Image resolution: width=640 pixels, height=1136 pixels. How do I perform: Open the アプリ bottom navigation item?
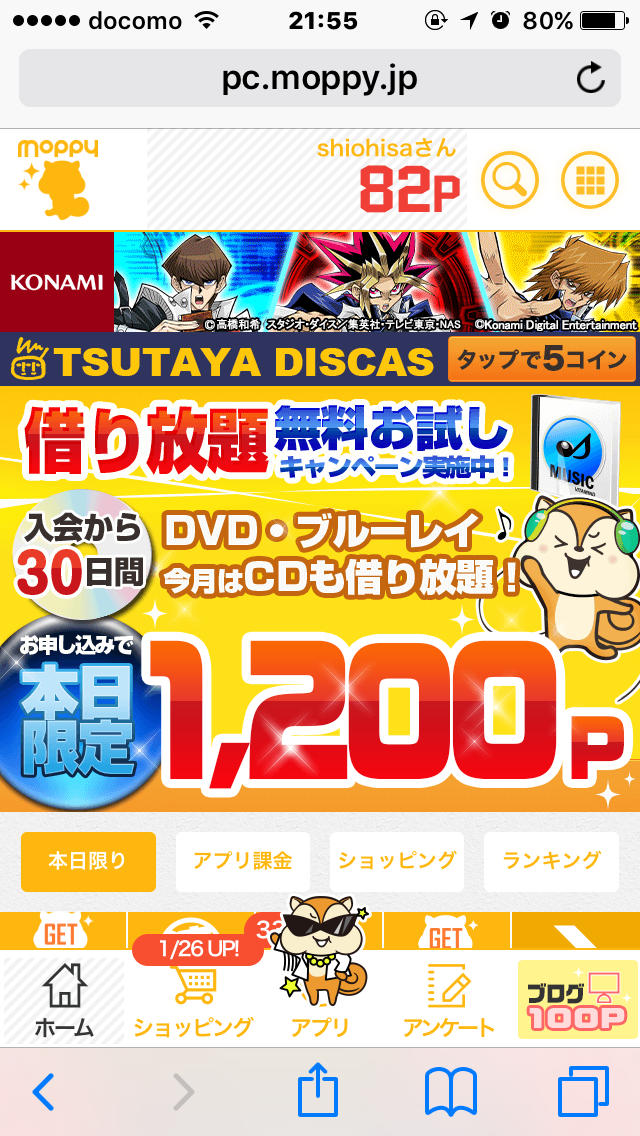(320, 1000)
